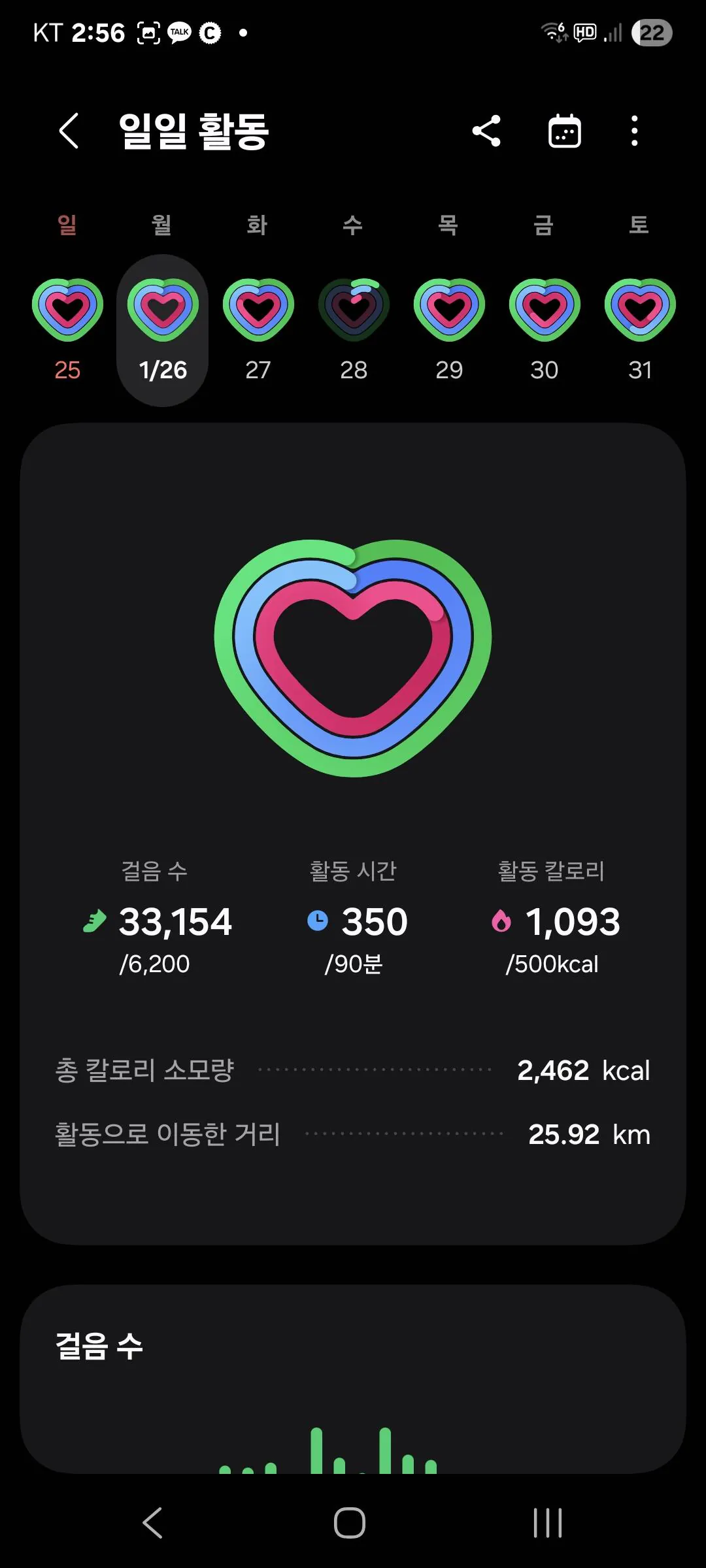The width and height of the screenshot is (706, 1568).
Task: Select Sunday the 25th
Action: (67, 327)
